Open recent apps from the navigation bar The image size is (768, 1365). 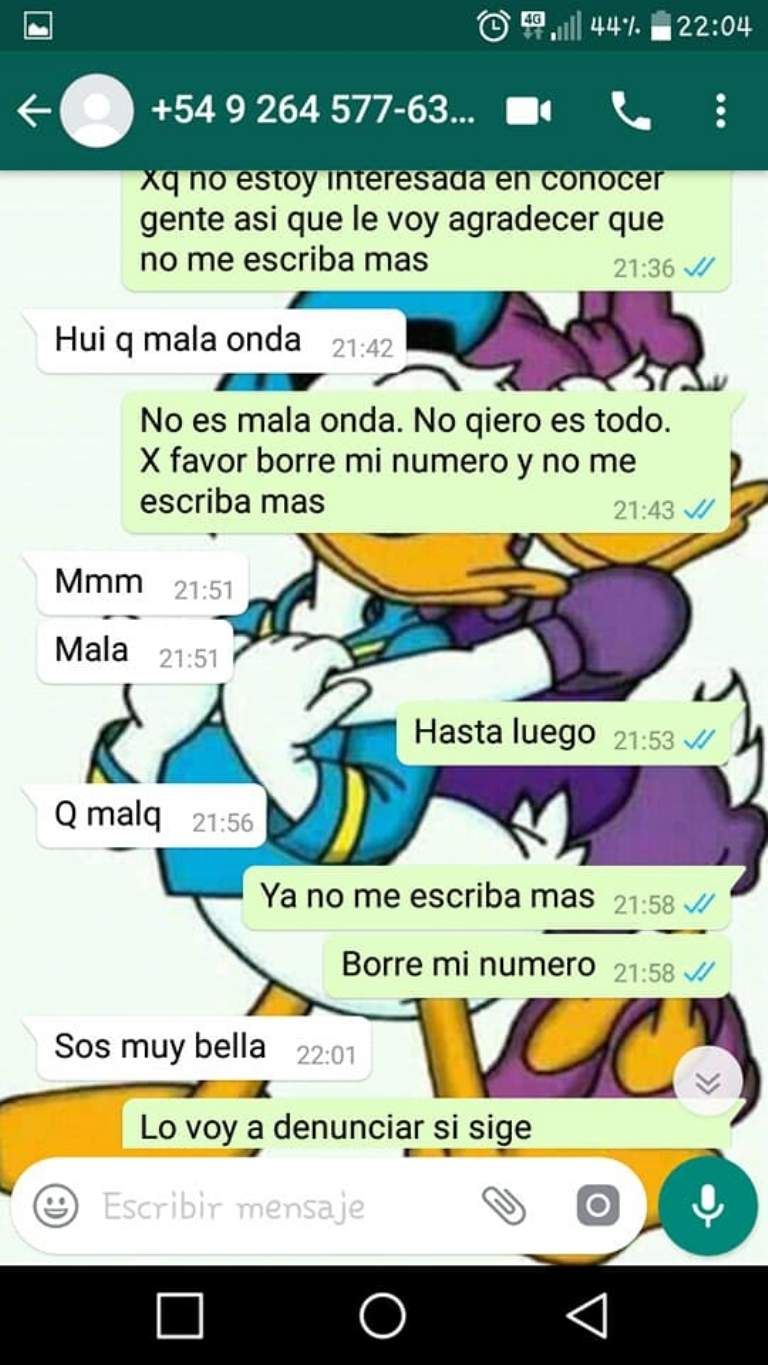(180, 1315)
